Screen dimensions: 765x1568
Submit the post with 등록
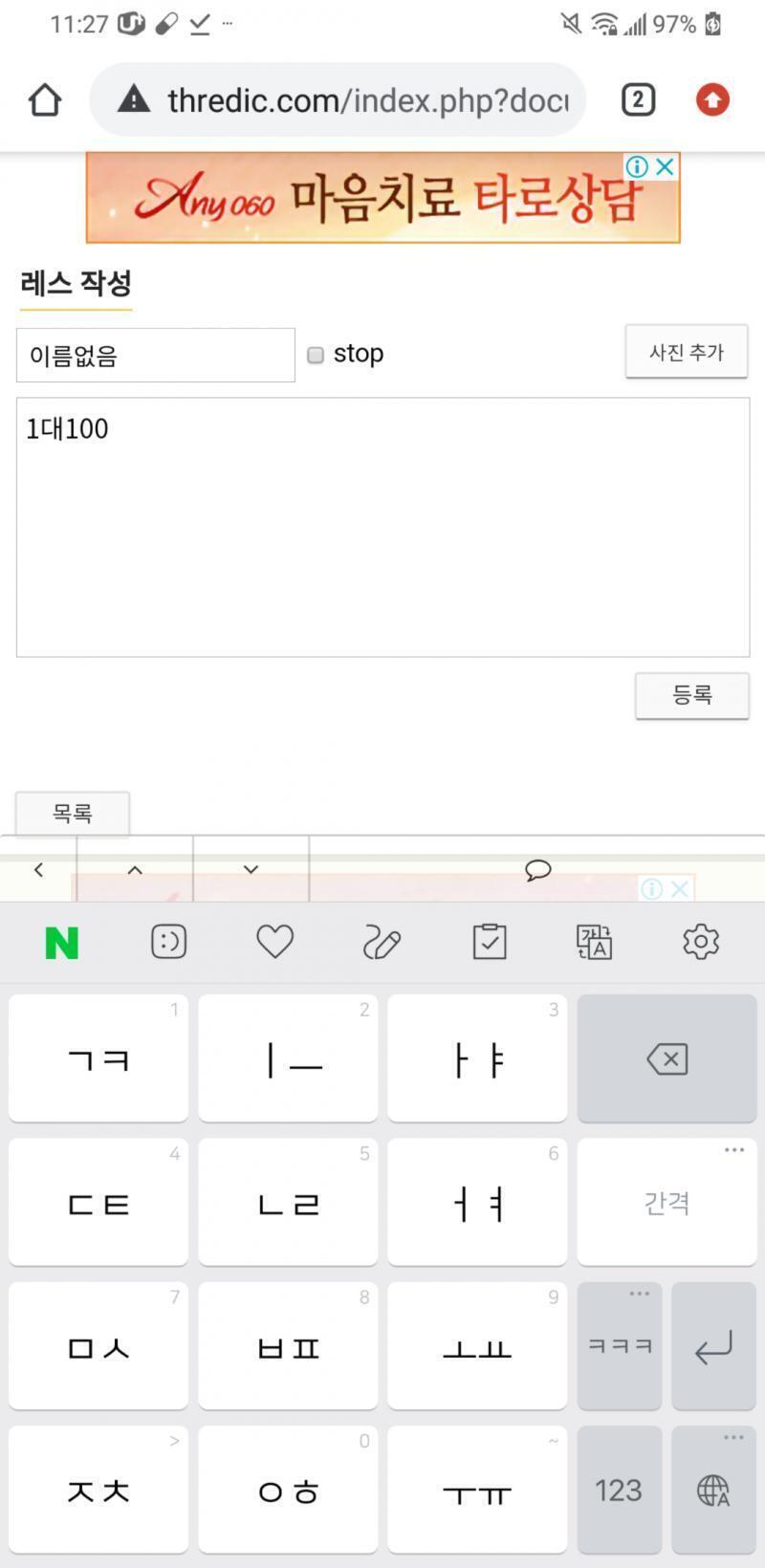(x=692, y=695)
